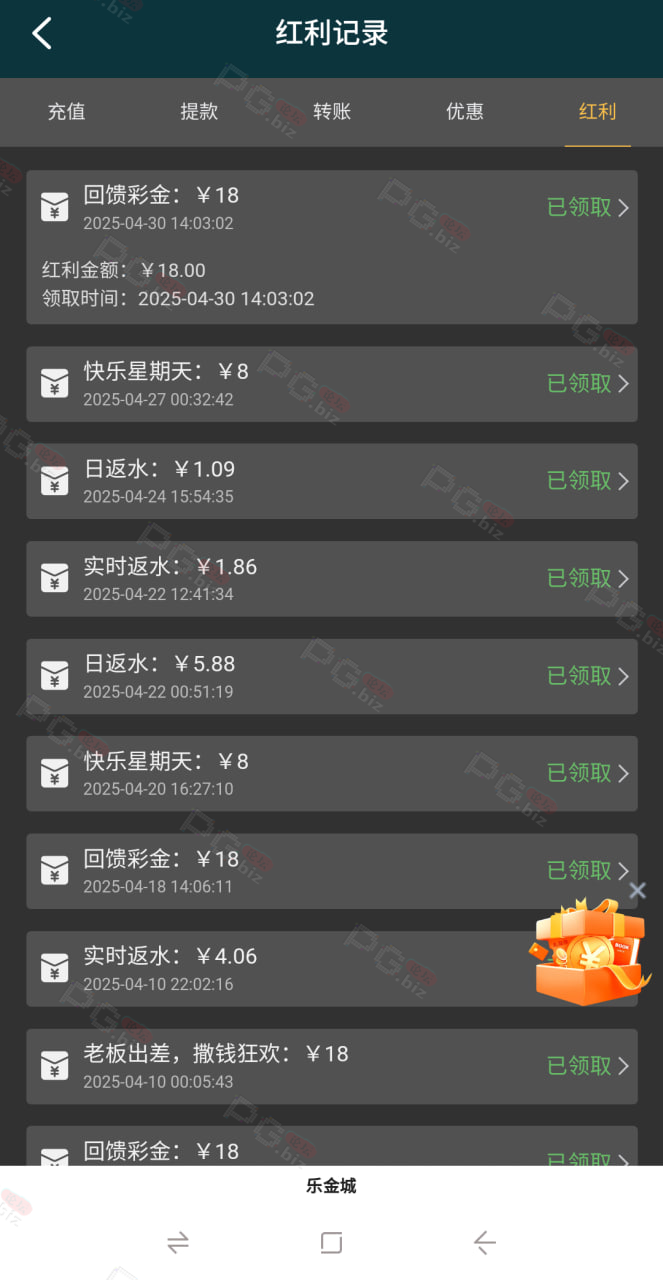This screenshot has height=1280, width=663.
Task: Expand the 日返水 ¥5.88 record
Action: coord(332,676)
